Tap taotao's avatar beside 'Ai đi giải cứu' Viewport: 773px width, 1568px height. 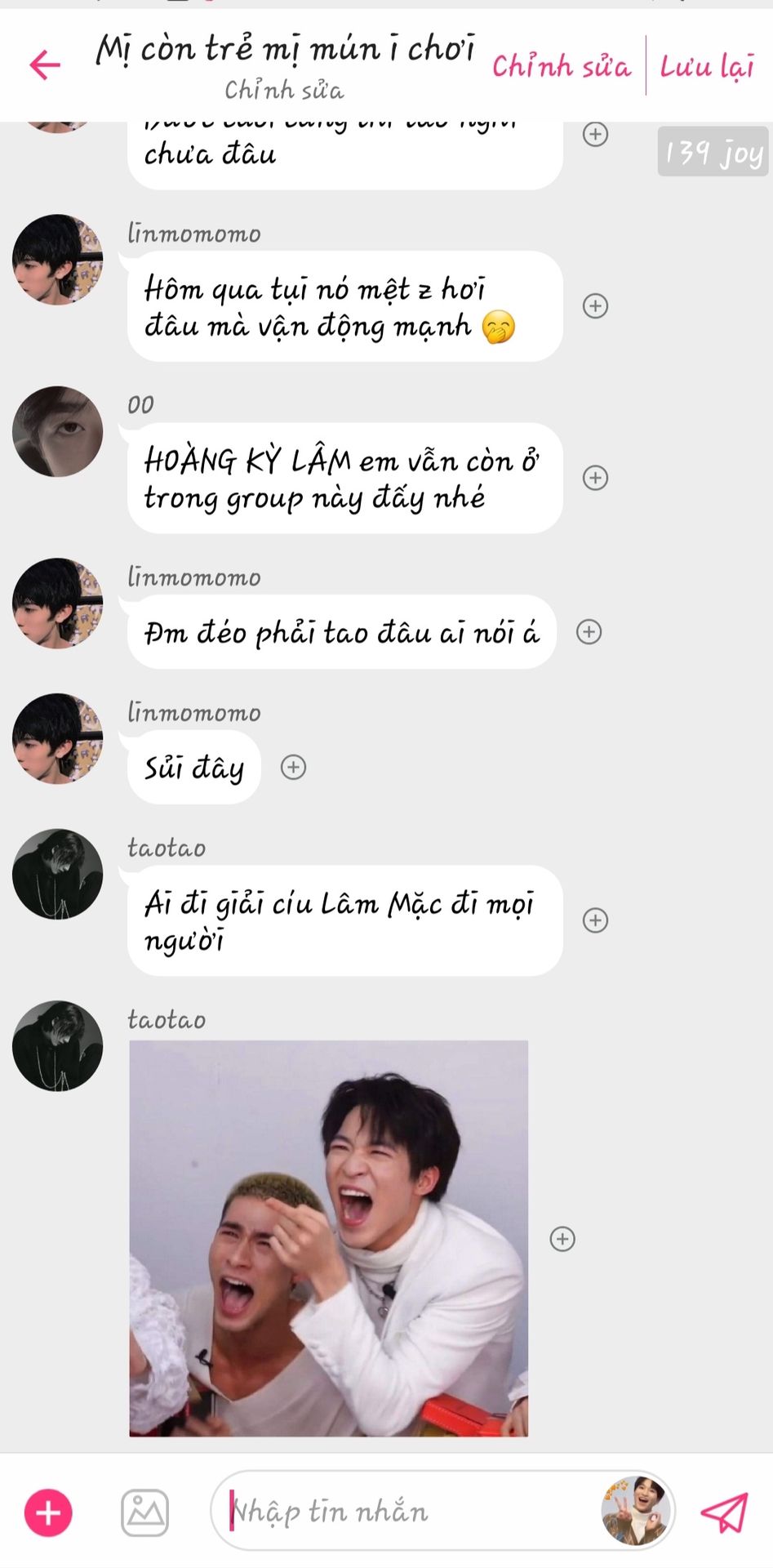click(x=57, y=874)
